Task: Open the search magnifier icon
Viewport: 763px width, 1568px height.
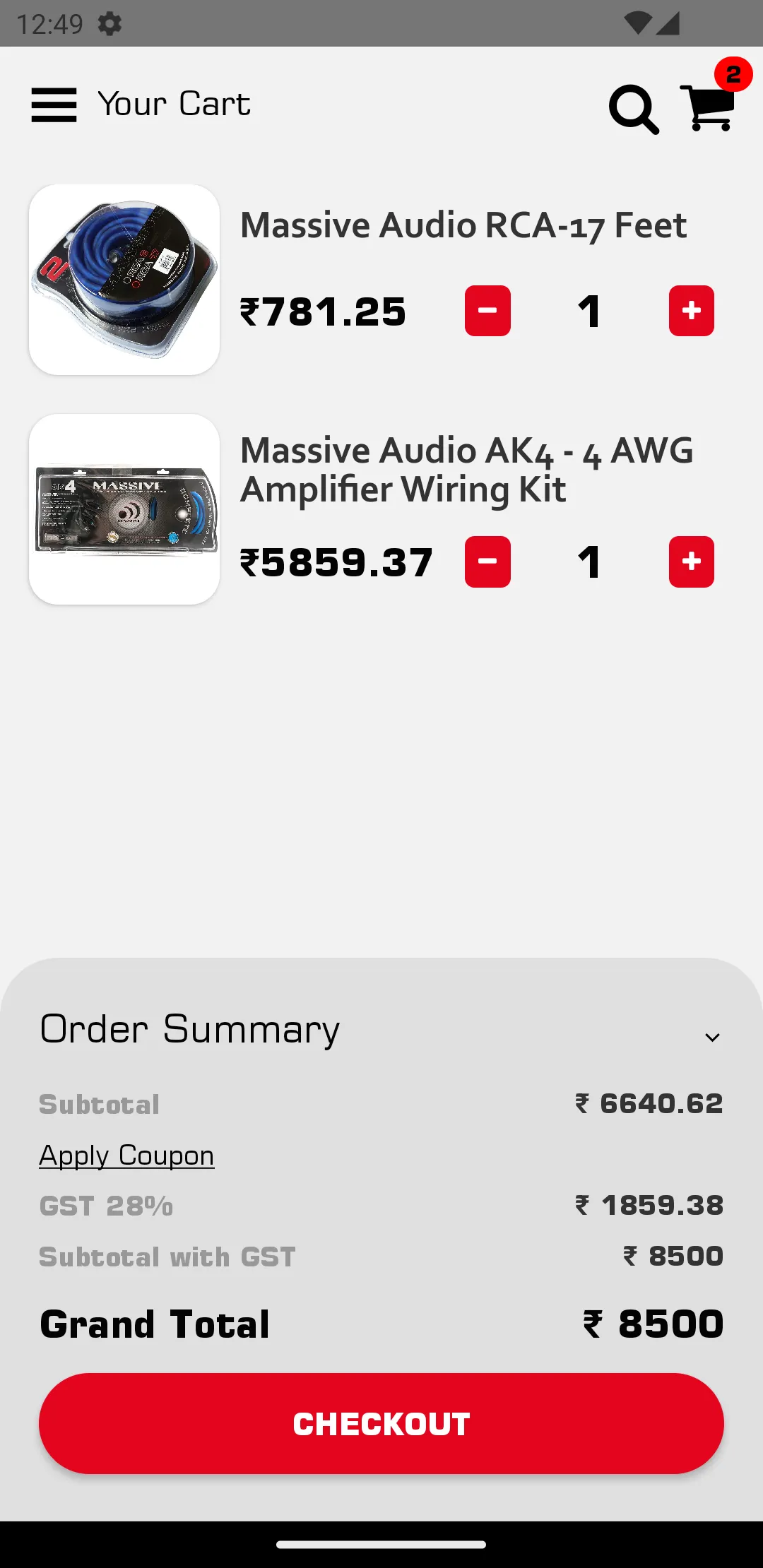Action: 634,109
